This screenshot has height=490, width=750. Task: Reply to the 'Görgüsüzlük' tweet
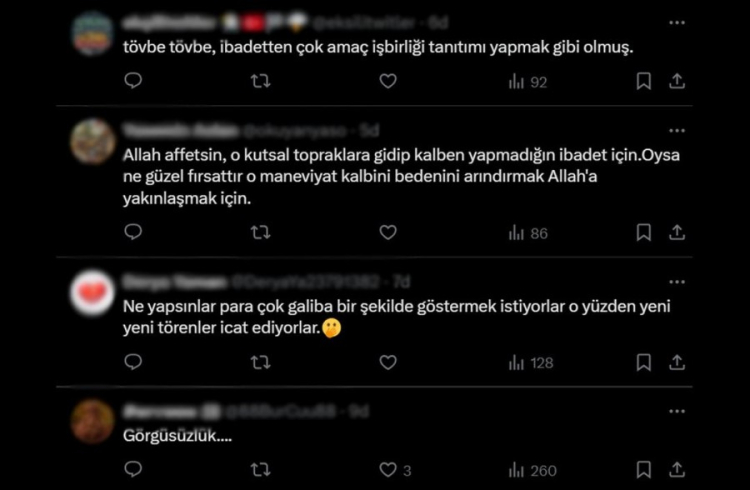point(133,469)
